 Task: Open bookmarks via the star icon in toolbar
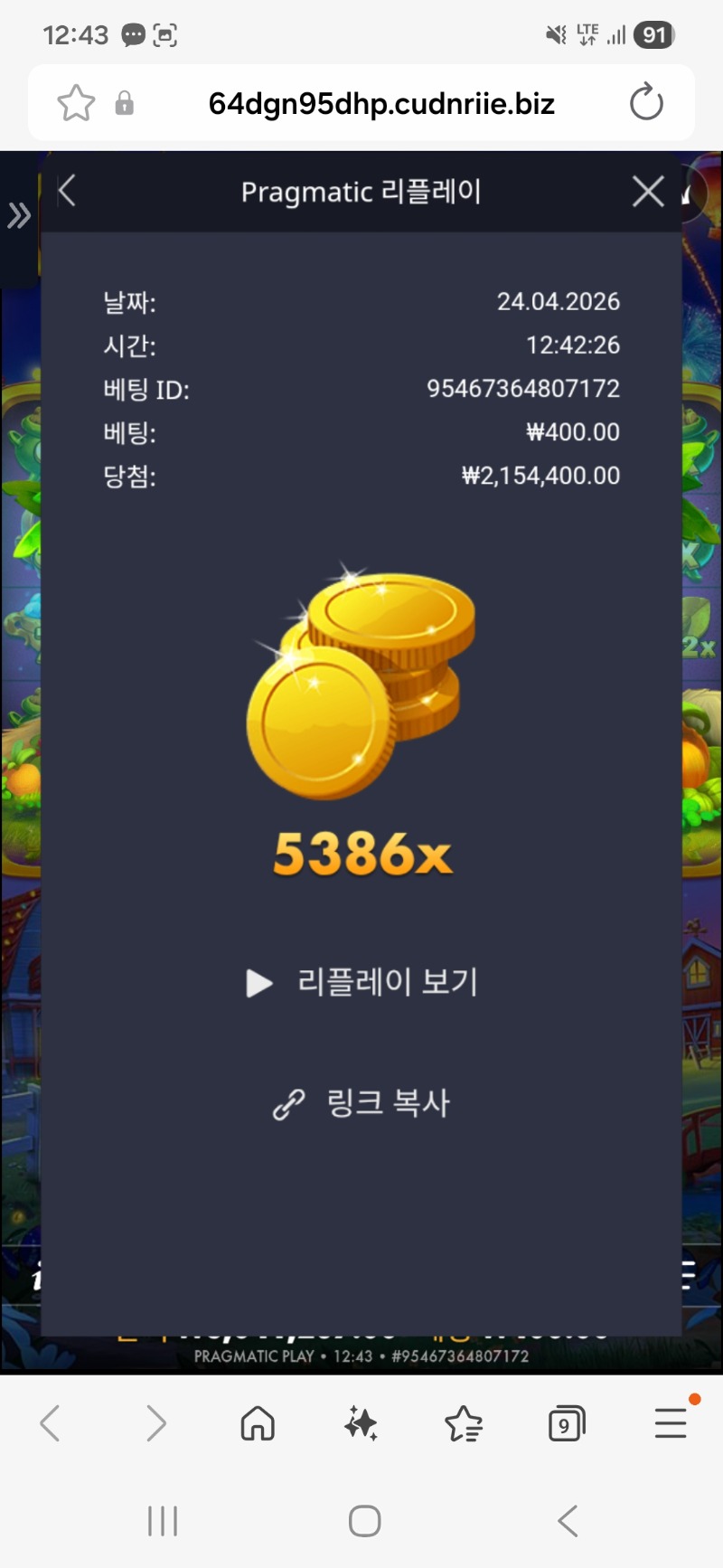point(465,1422)
